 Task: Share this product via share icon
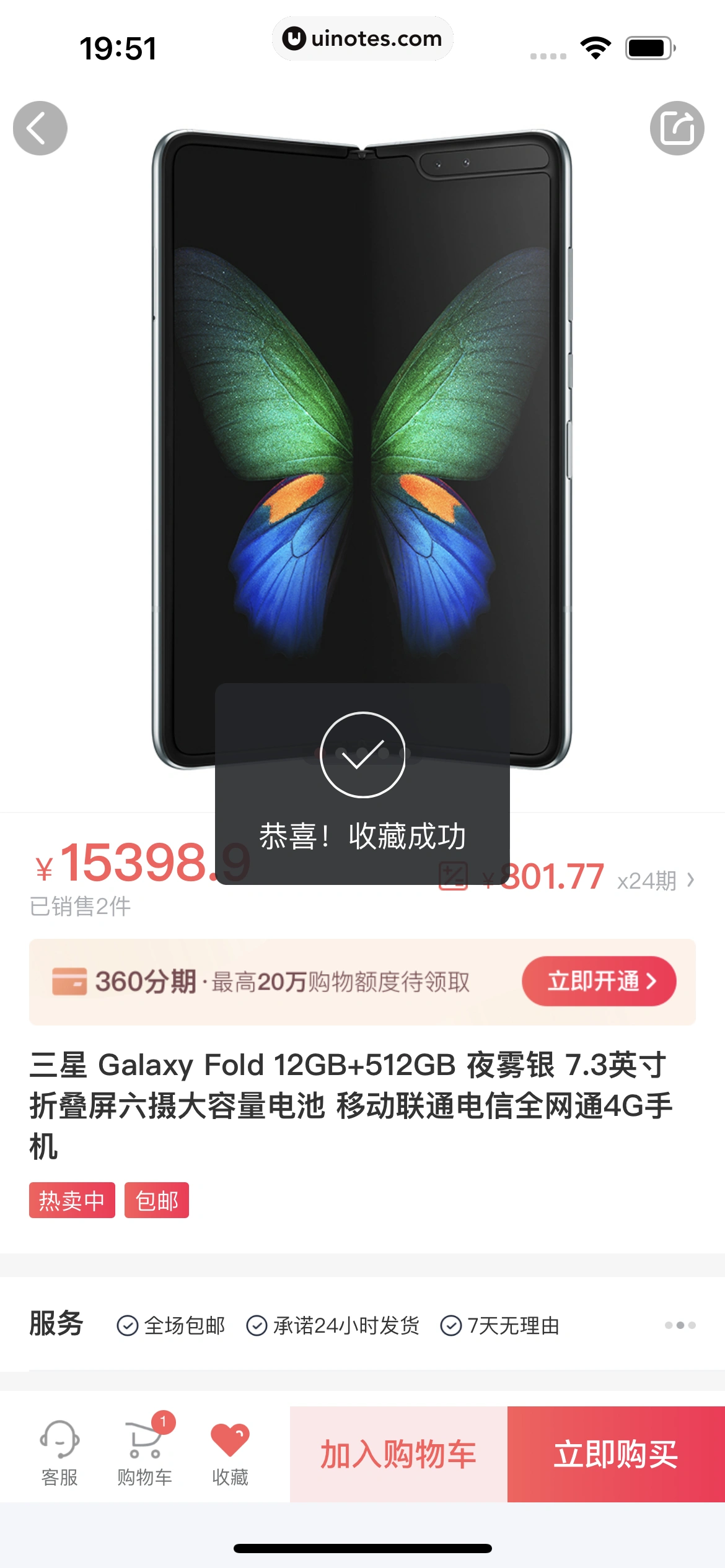point(677,128)
